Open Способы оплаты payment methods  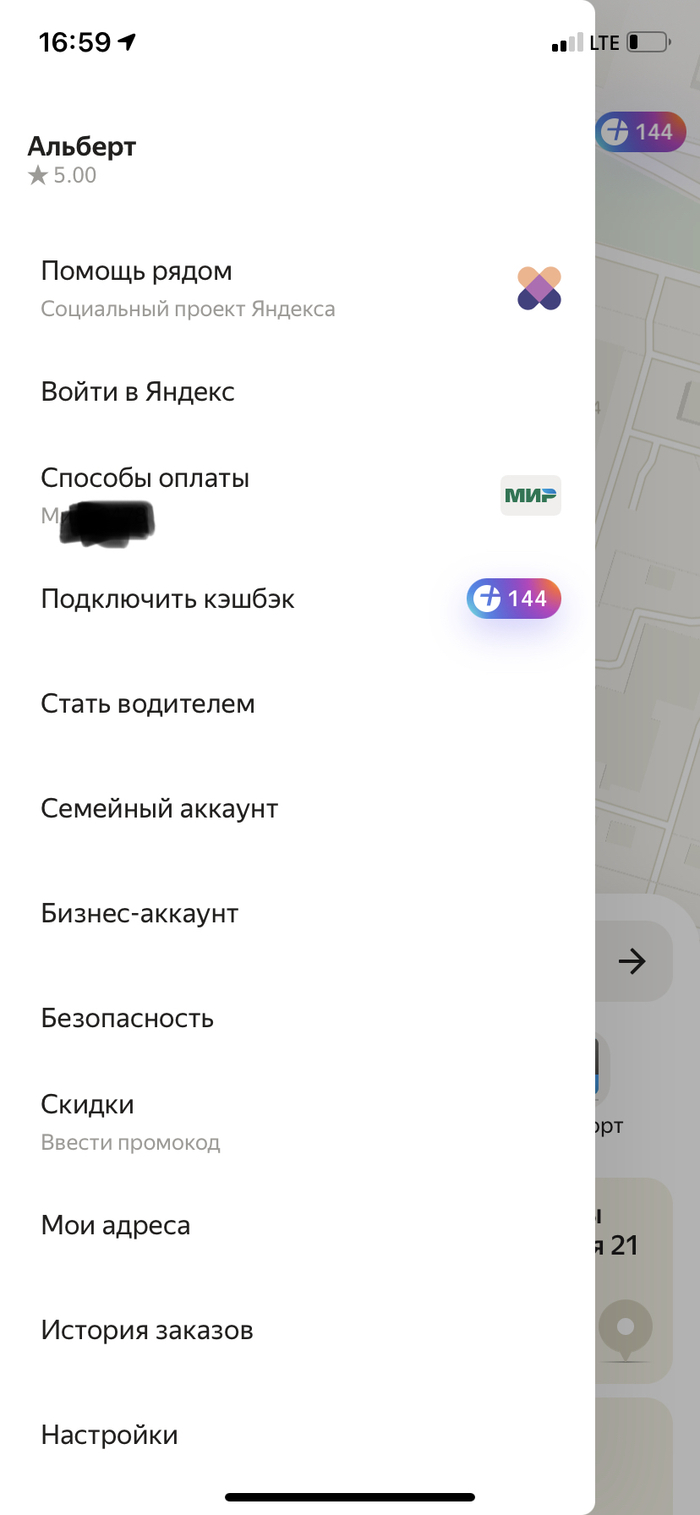297,497
